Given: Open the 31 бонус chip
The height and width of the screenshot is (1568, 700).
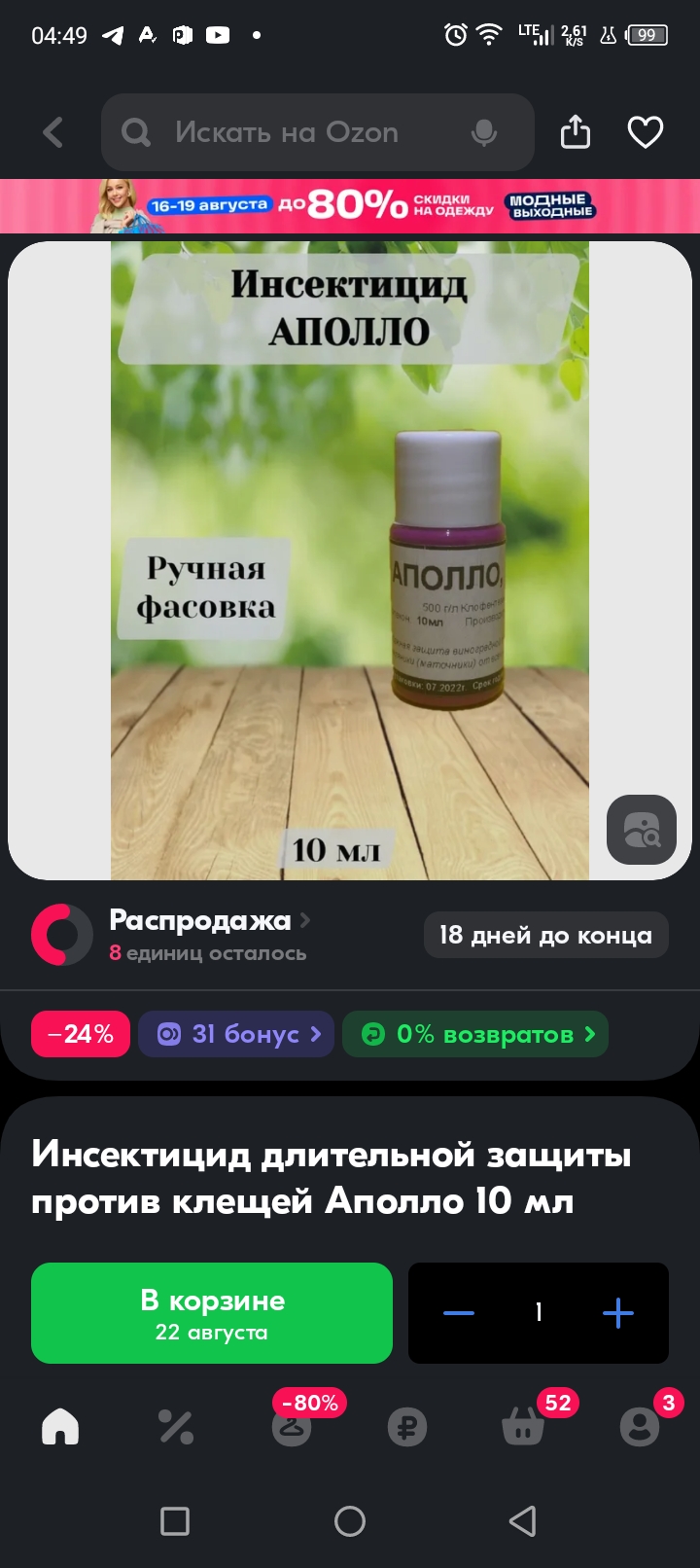Looking at the screenshot, I should pos(236,1034).
